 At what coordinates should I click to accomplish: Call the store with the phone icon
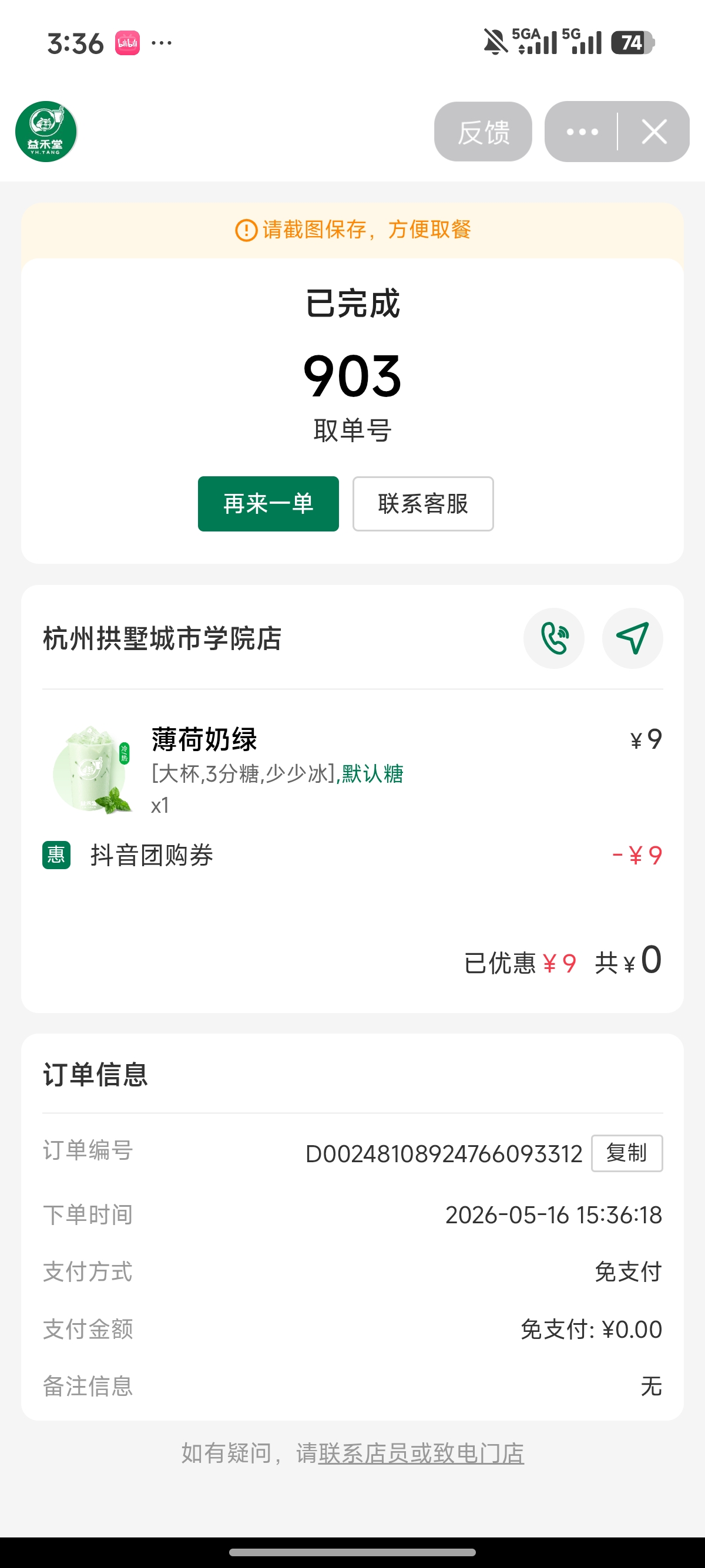tap(554, 638)
